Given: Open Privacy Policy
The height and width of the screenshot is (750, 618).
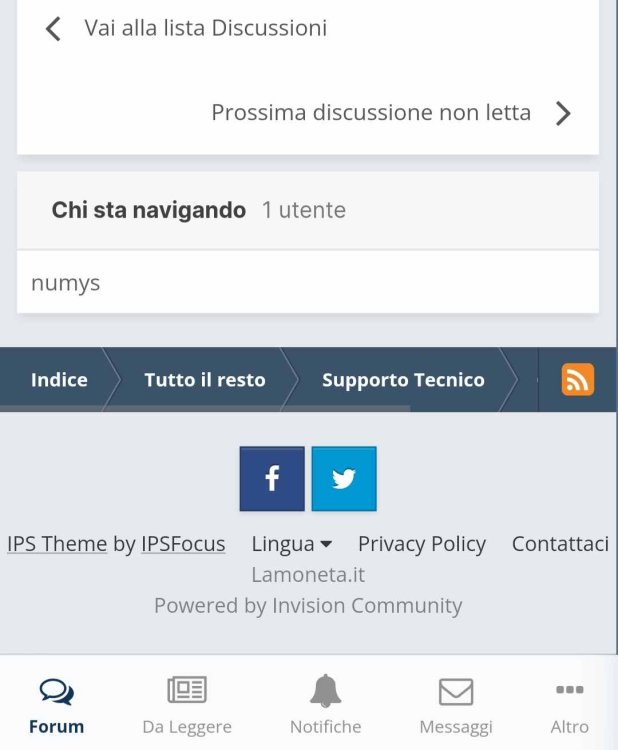Looking at the screenshot, I should point(421,544).
